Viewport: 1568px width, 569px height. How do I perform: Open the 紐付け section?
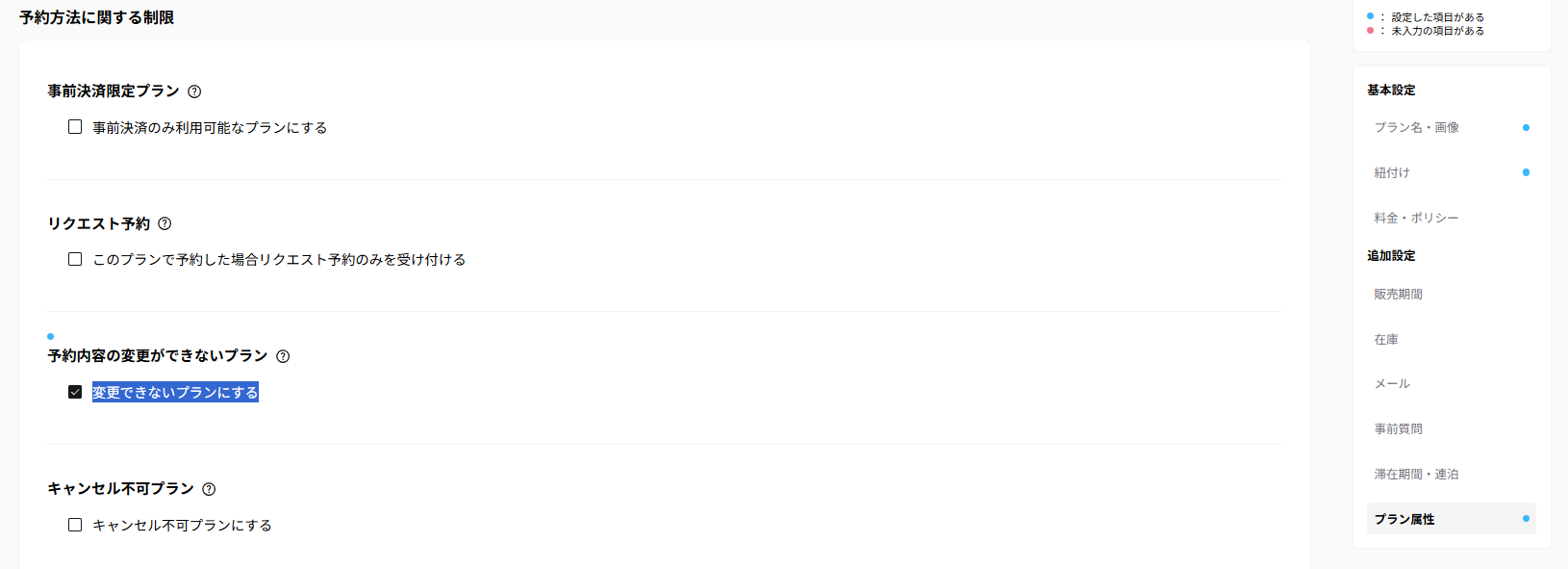[x=1392, y=172]
